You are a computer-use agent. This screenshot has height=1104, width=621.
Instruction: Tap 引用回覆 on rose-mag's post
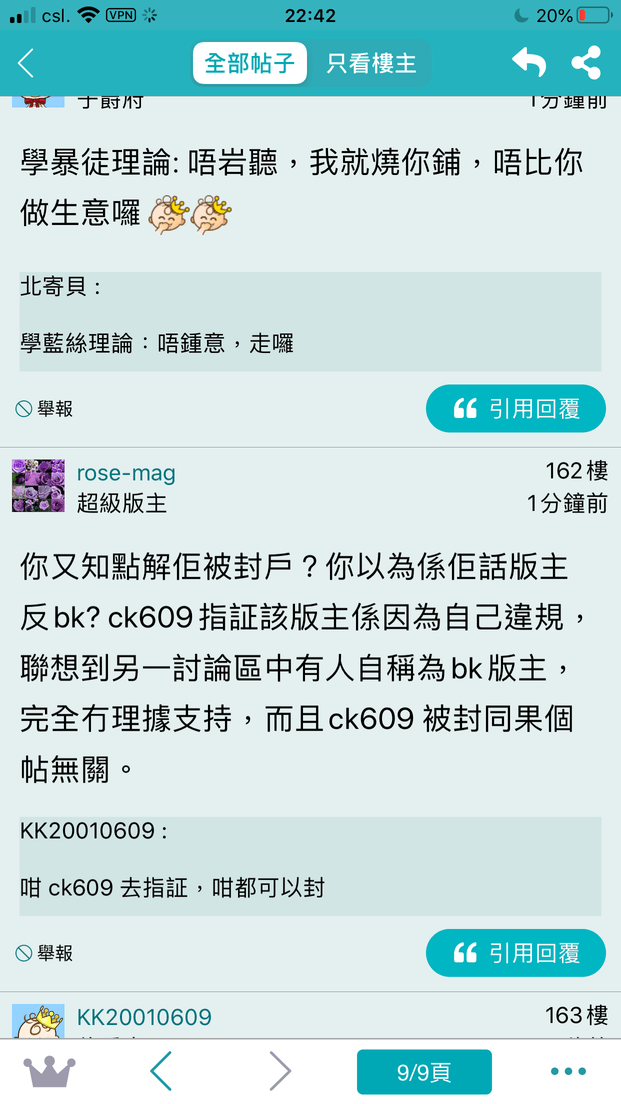tap(515, 953)
